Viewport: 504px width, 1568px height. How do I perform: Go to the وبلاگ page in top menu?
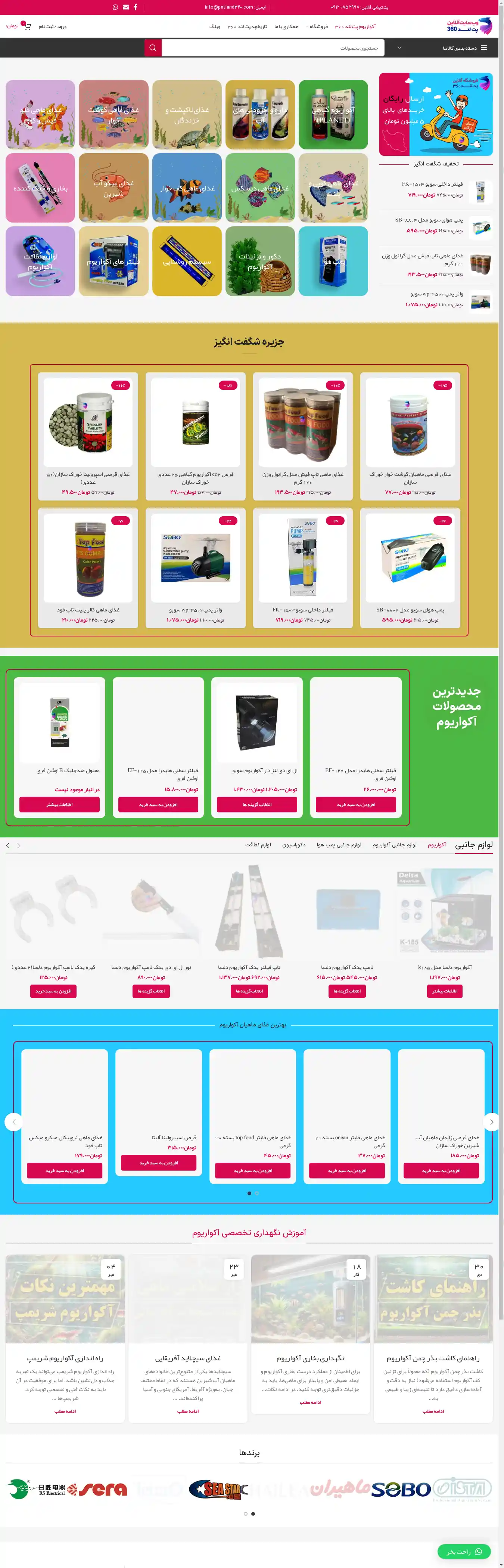click(215, 27)
